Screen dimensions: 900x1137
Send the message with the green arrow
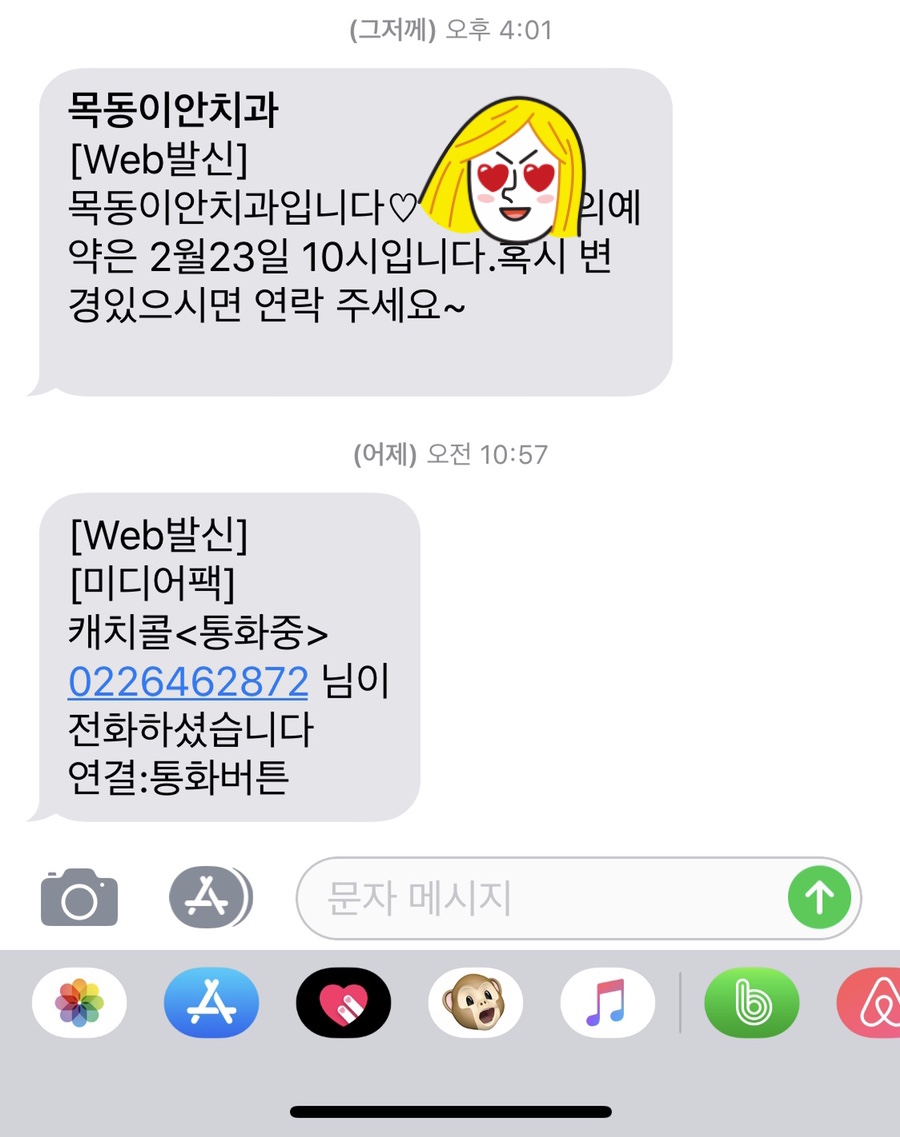(819, 897)
